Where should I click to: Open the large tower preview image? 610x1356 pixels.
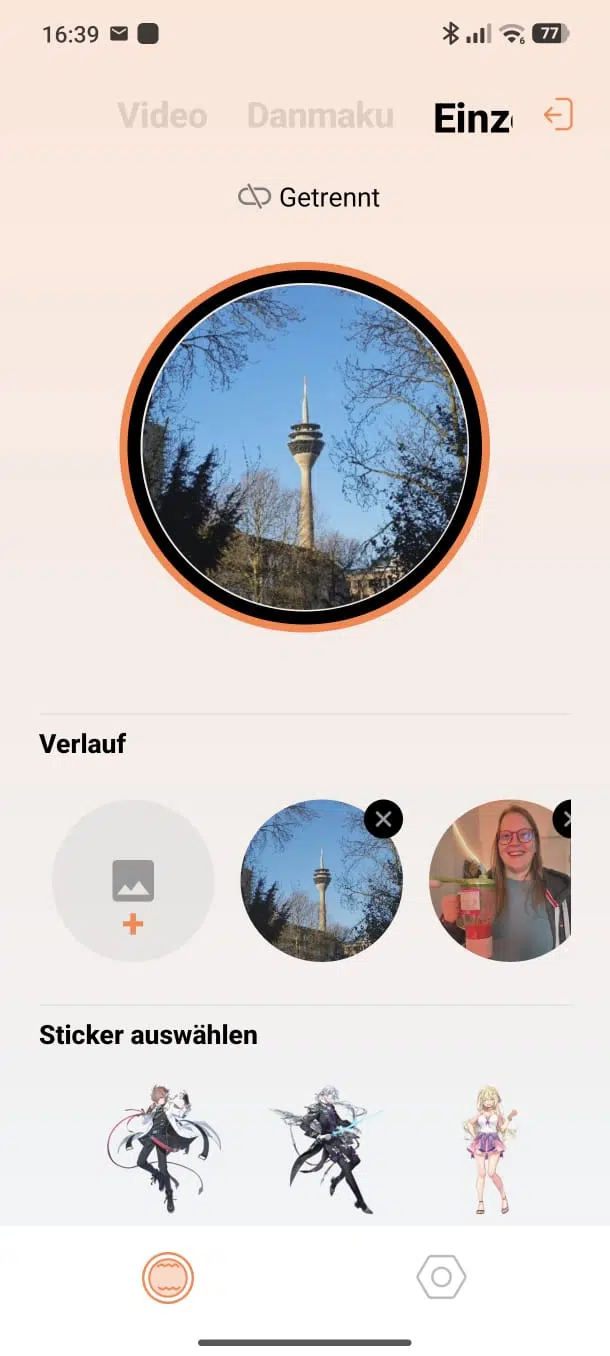point(305,447)
